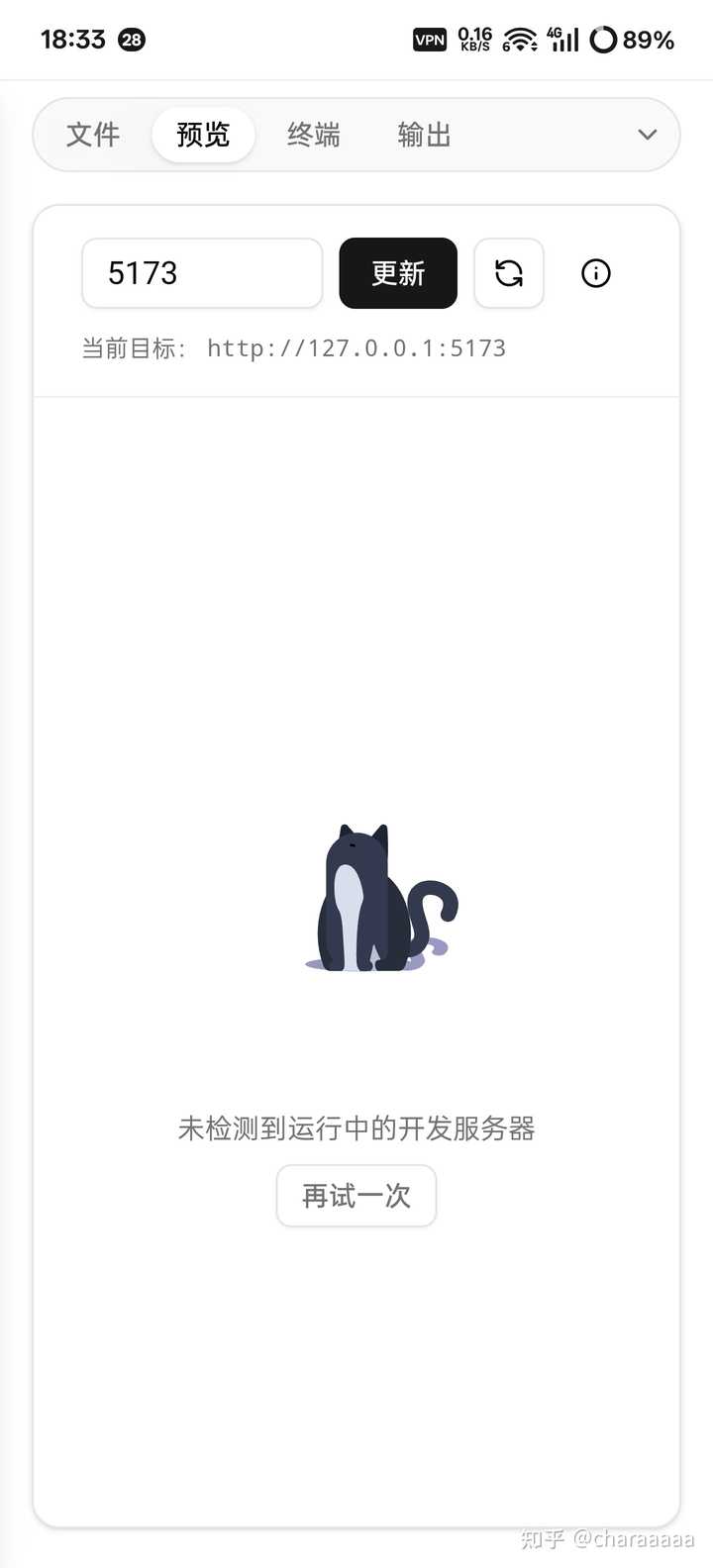Switch to the 输出 tab
Viewport: 713px width, 1568px height.
click(x=424, y=135)
